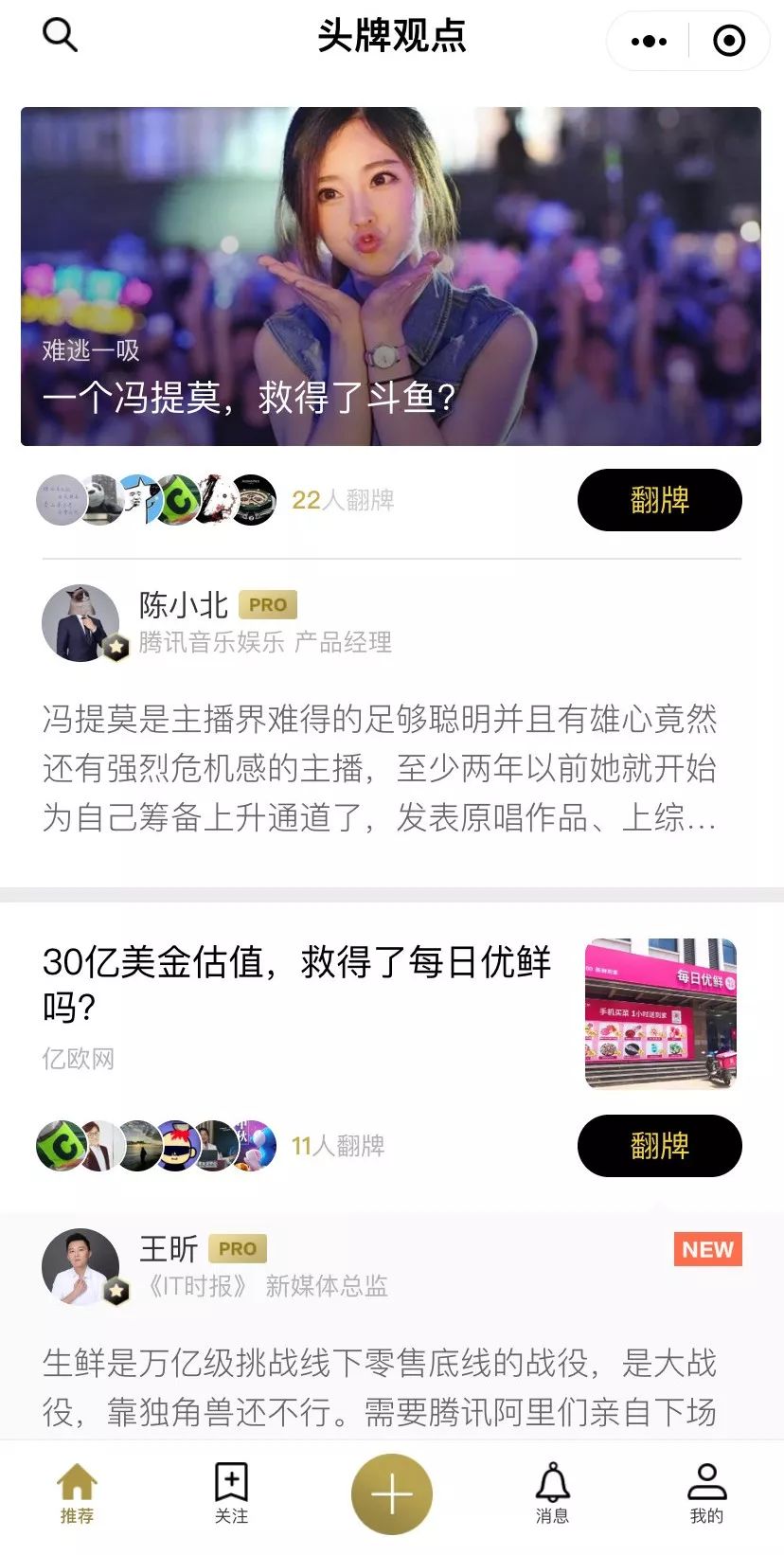
Task: Open 我的 via the person icon
Action: pyautogui.click(x=704, y=1487)
